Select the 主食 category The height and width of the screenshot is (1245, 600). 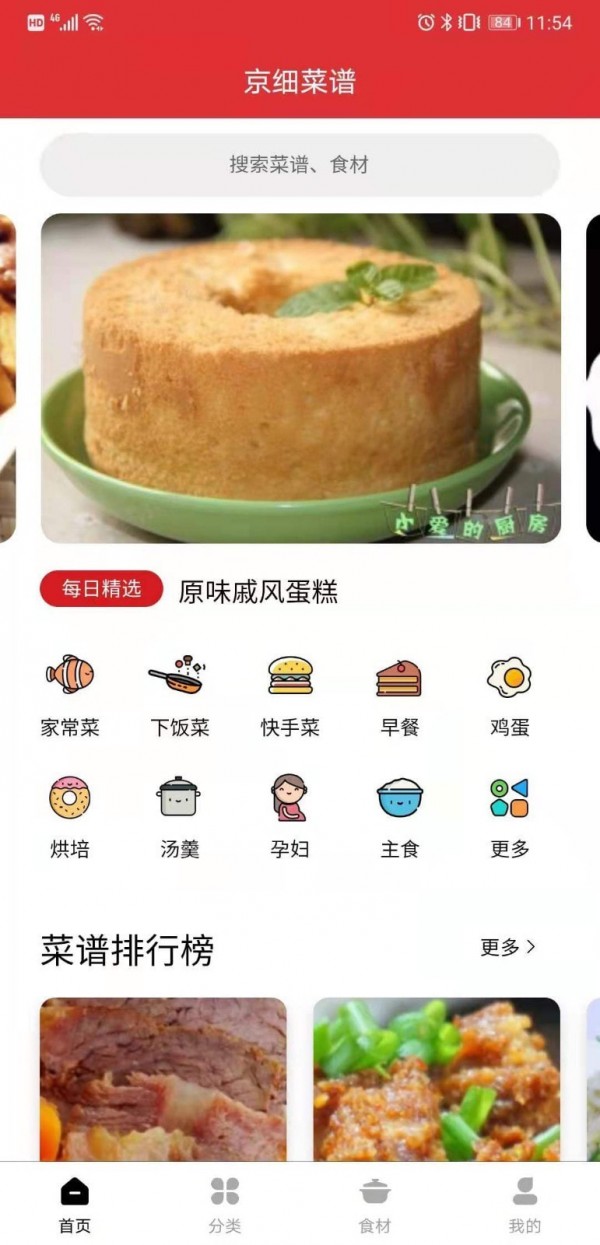[x=399, y=817]
